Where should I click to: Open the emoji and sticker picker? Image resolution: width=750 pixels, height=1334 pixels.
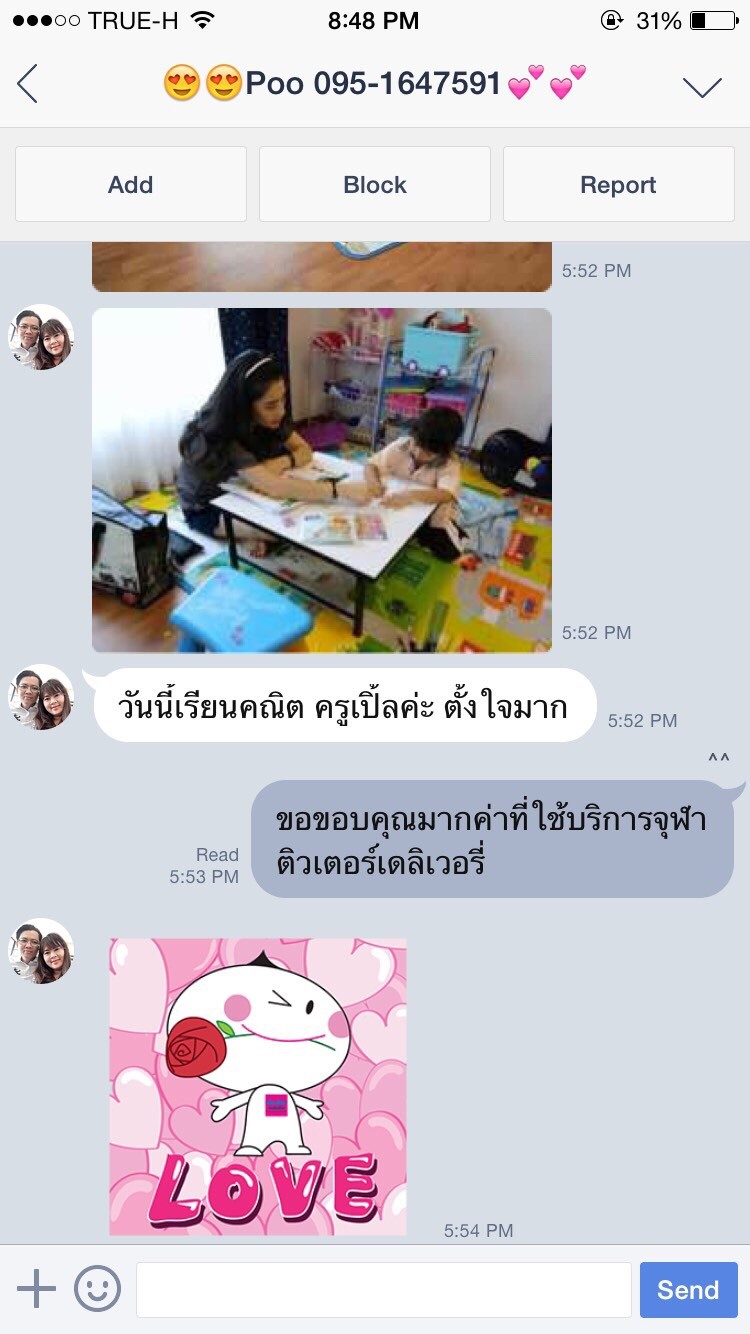97,1289
